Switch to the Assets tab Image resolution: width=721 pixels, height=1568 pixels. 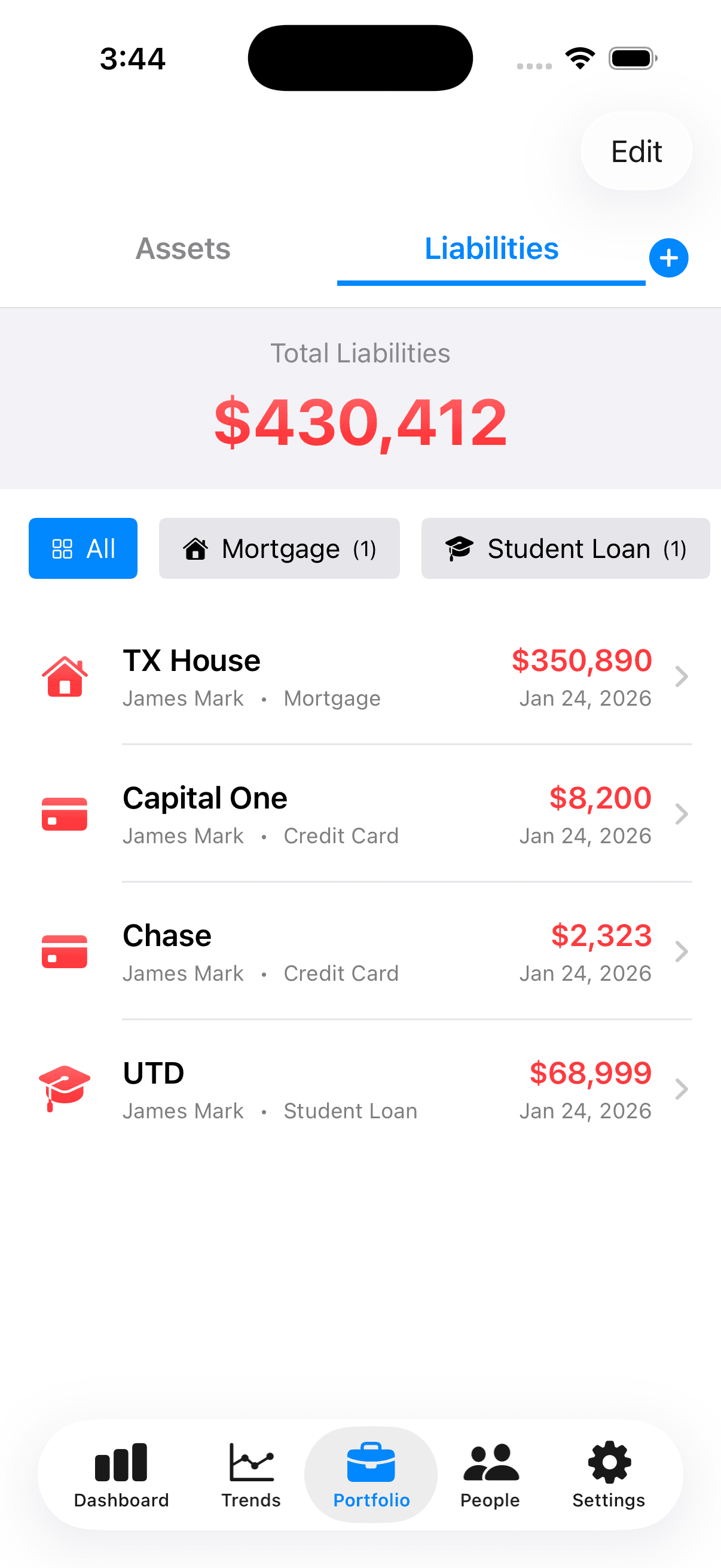182,249
